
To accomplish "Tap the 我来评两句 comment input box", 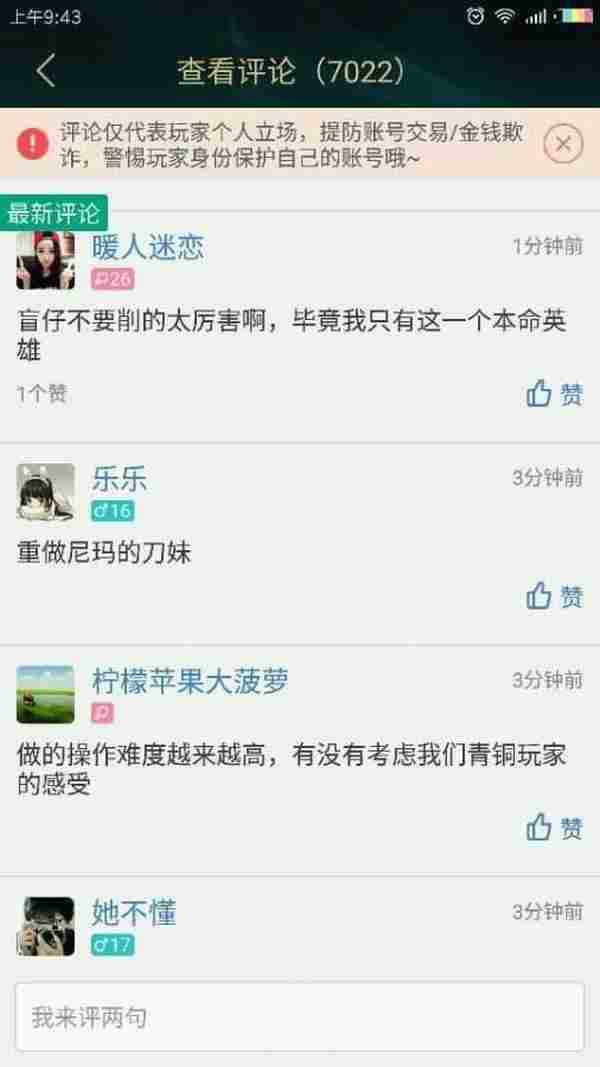I will coord(299,1017).
